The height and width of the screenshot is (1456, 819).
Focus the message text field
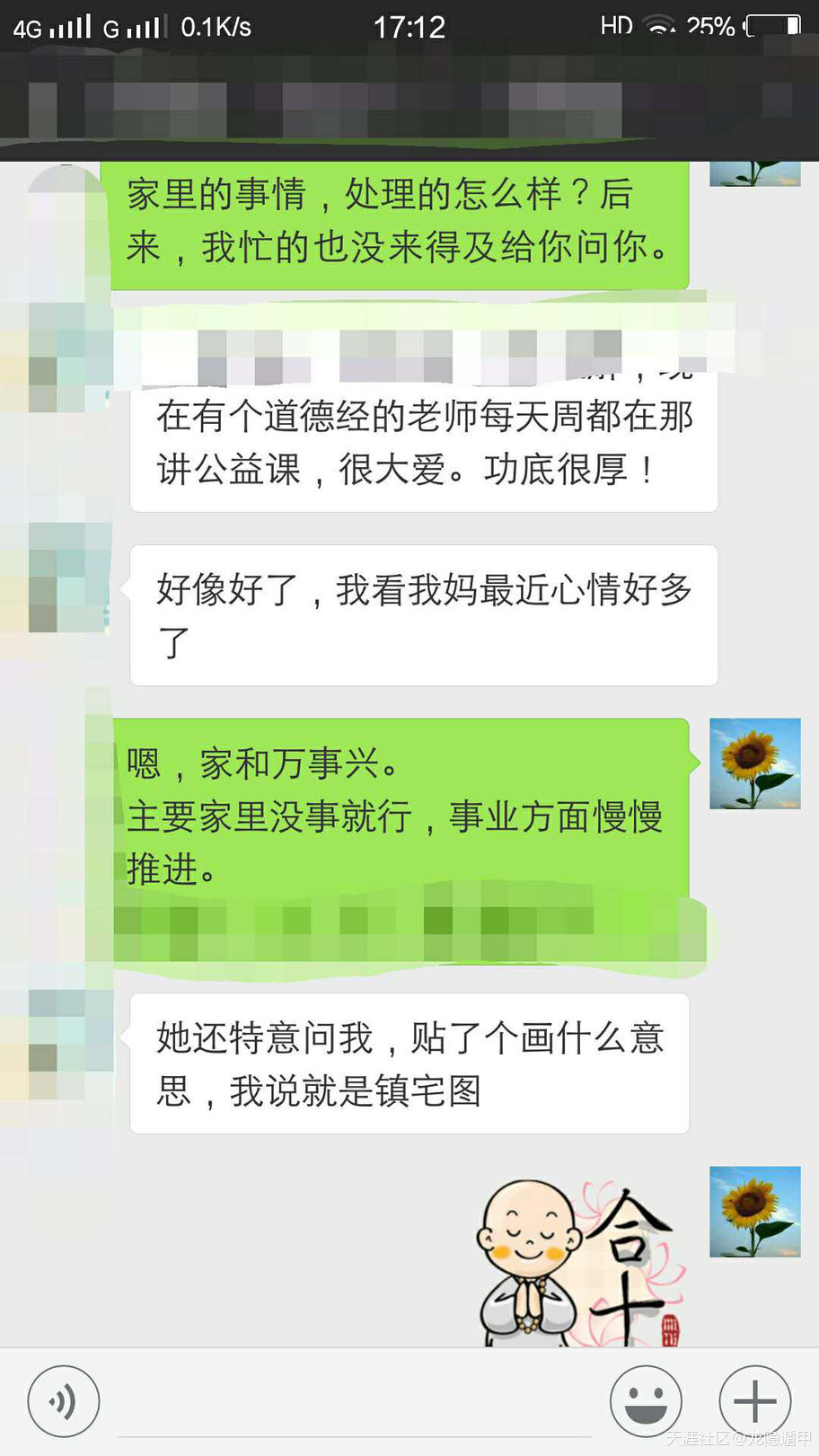[355, 1403]
